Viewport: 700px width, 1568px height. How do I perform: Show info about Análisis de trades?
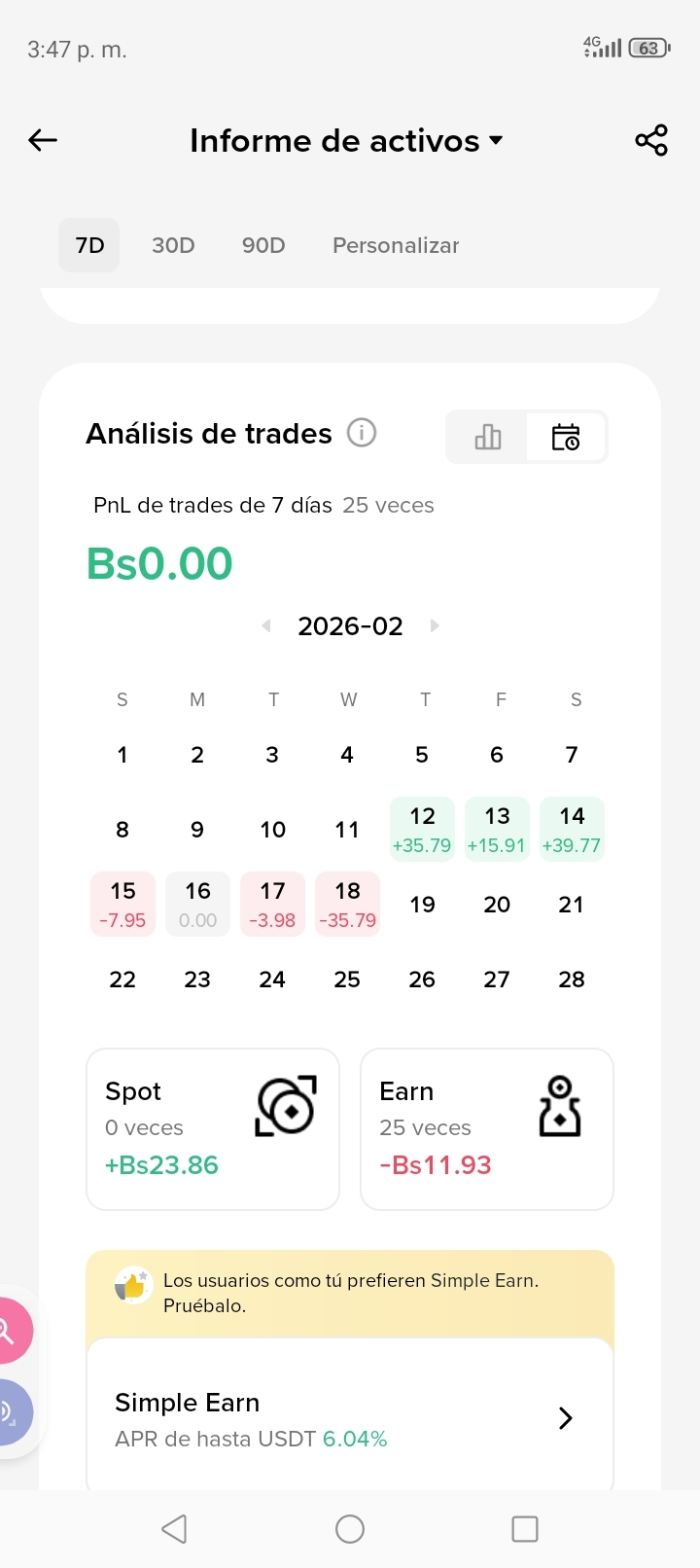[362, 433]
